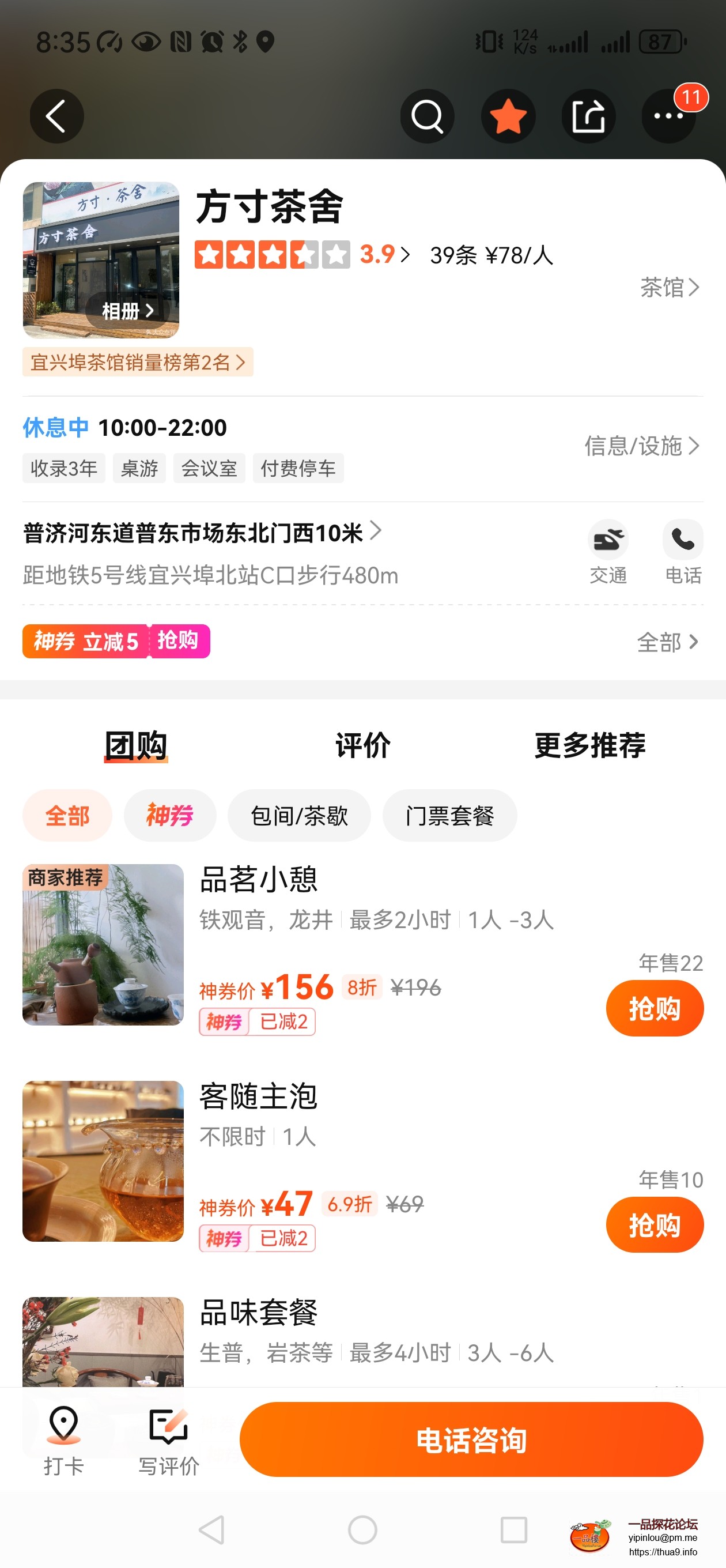Open the share icon

pos(588,116)
